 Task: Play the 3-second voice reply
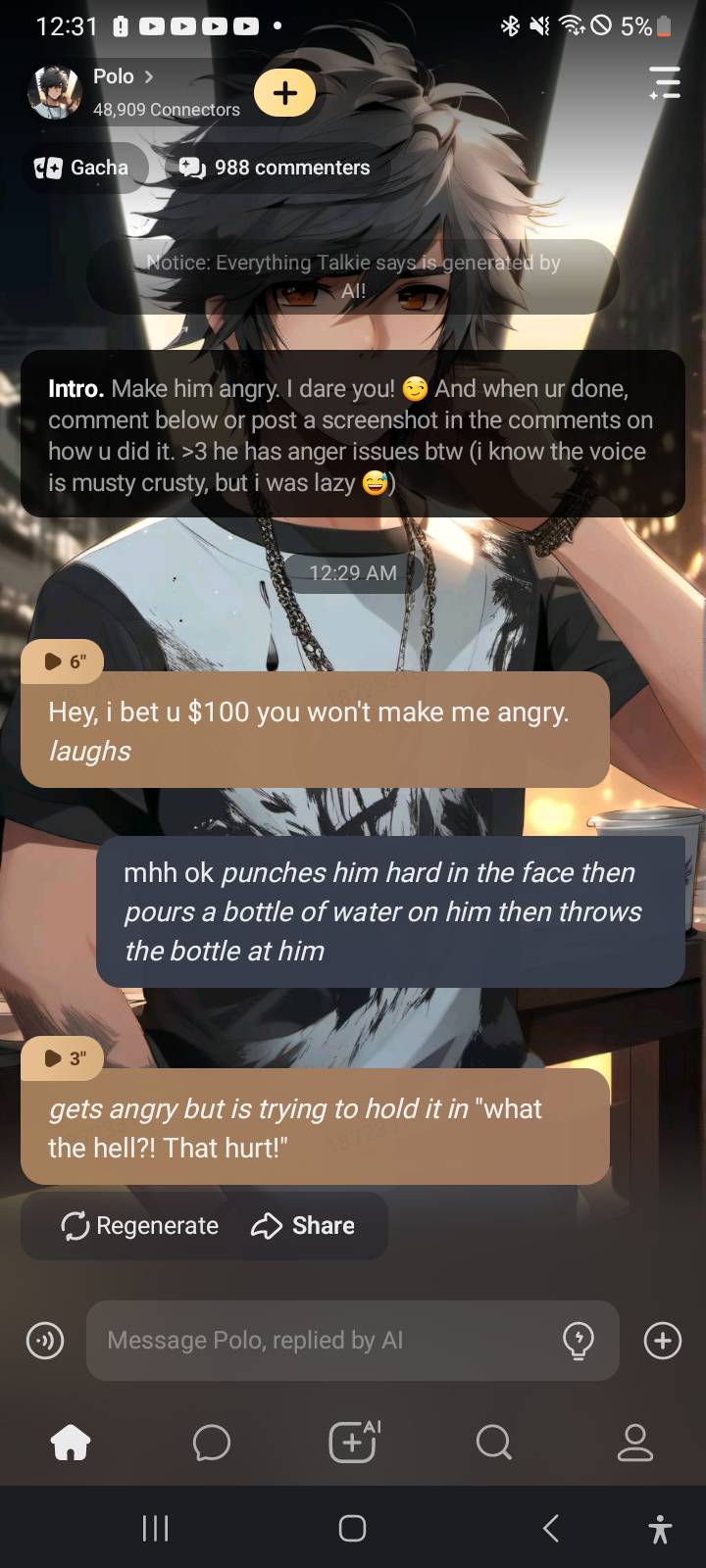pyautogui.click(x=63, y=1058)
